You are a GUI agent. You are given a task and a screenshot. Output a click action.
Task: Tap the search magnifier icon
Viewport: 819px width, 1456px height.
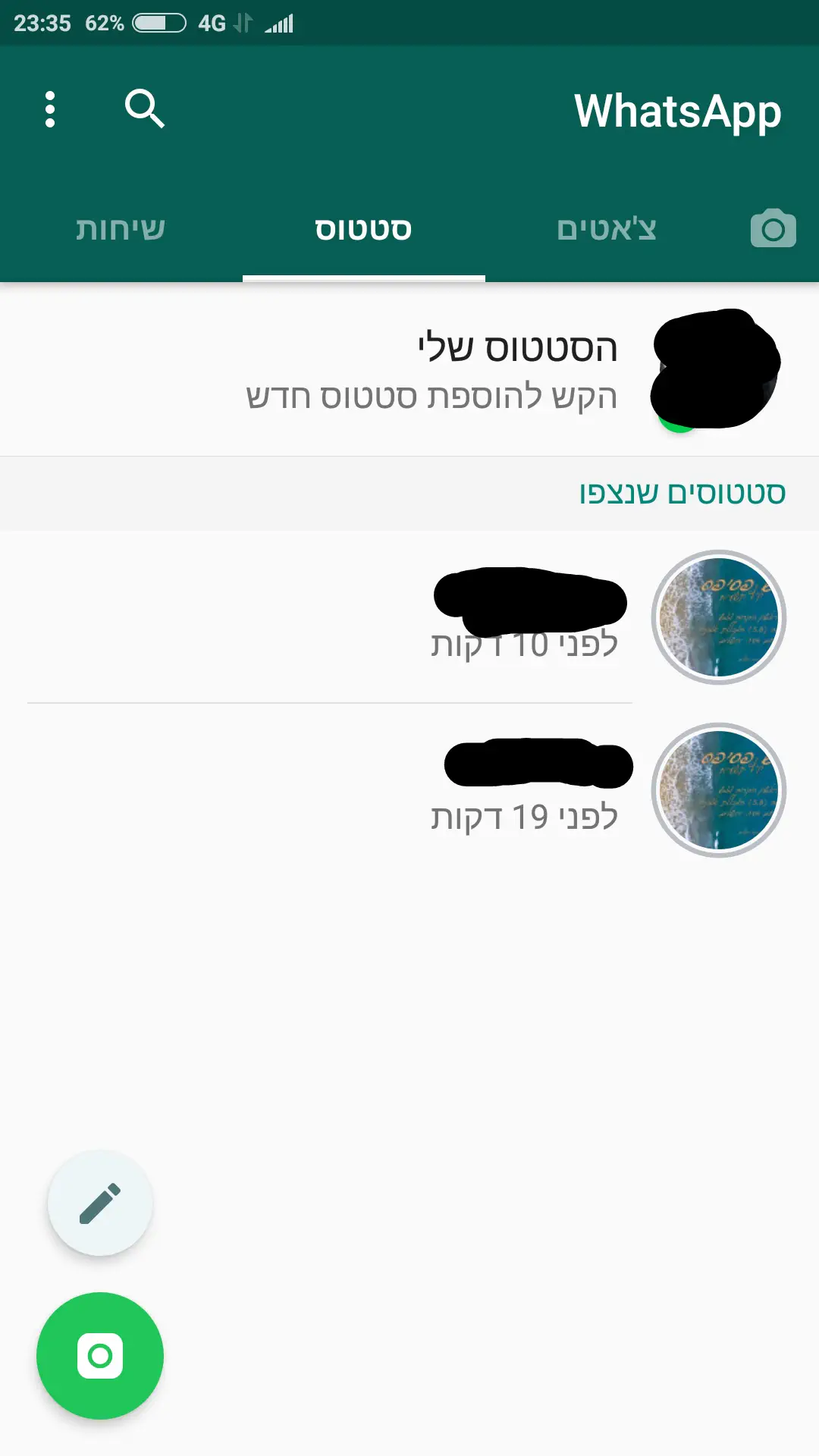[x=144, y=109]
